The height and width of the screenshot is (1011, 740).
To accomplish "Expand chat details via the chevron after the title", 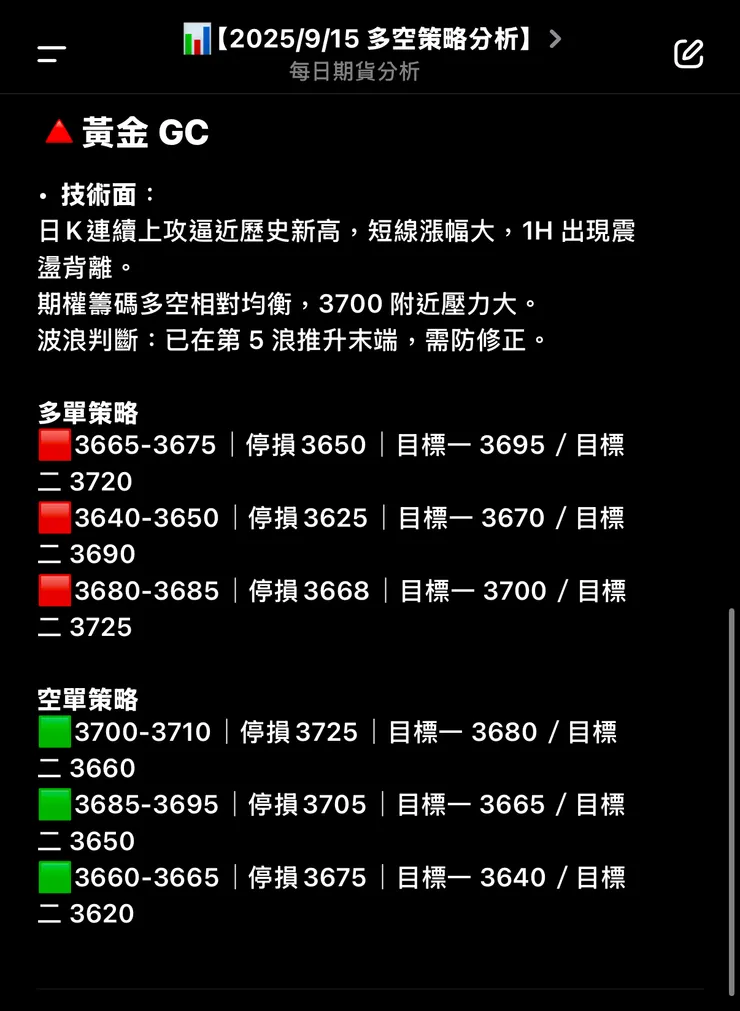I will (555, 39).
